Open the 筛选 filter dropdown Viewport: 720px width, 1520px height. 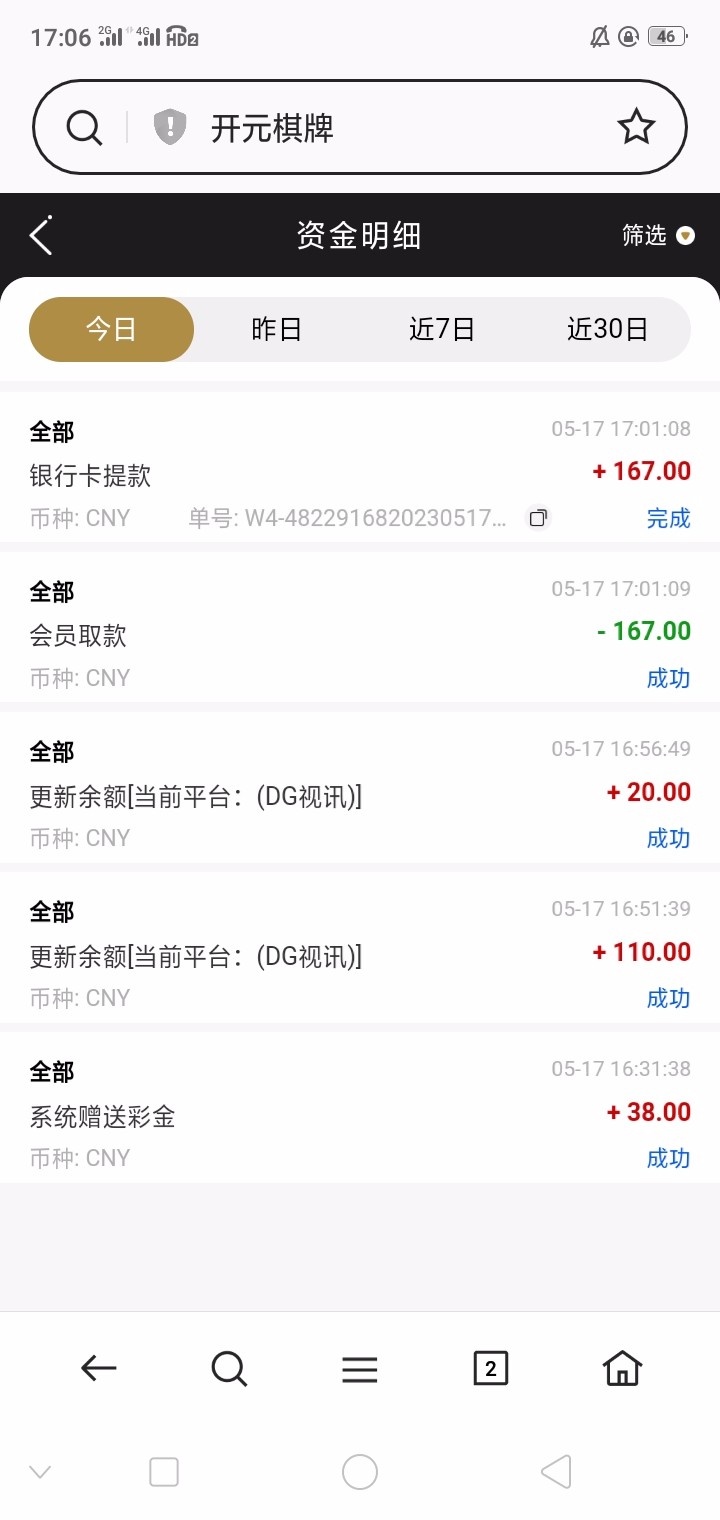pos(657,236)
